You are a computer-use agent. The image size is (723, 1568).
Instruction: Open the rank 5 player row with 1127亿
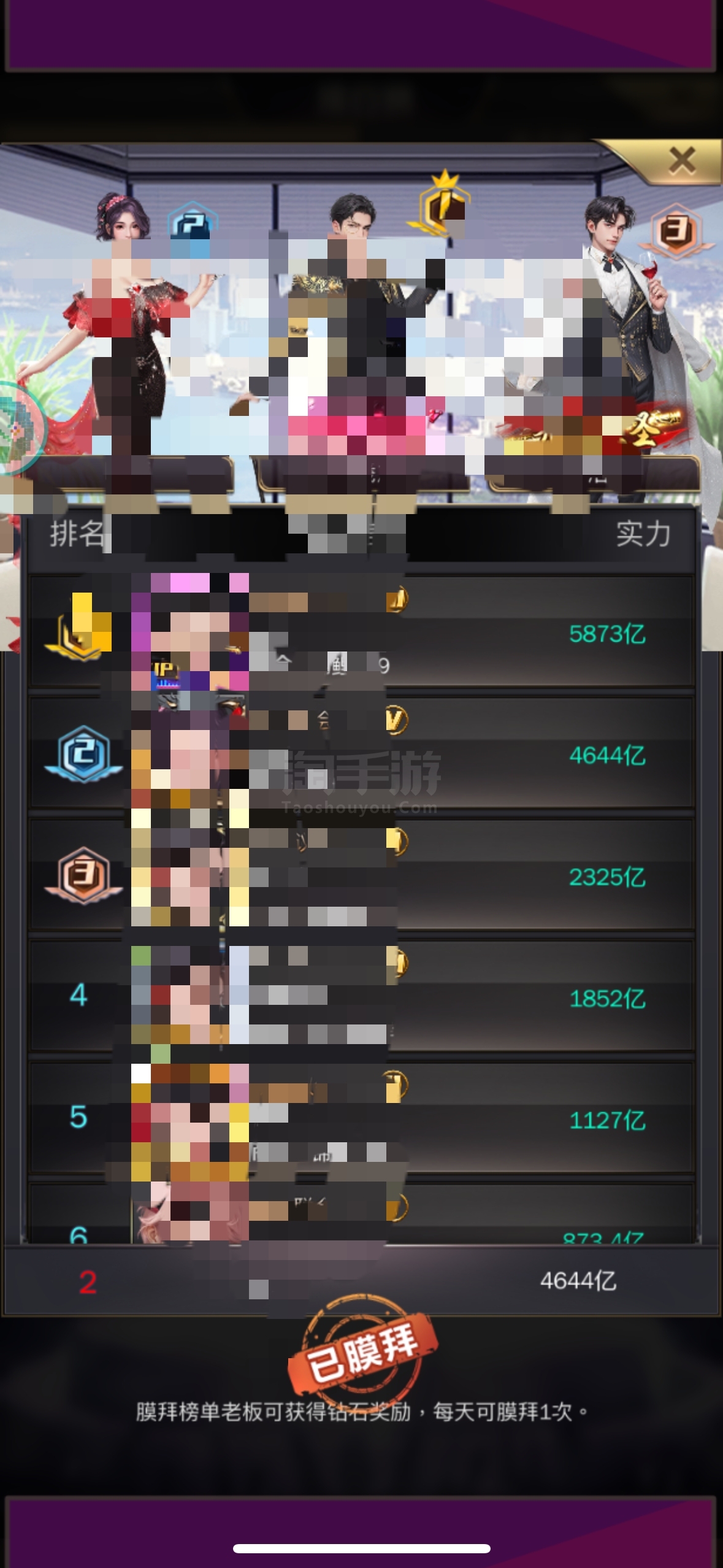tap(361, 1117)
